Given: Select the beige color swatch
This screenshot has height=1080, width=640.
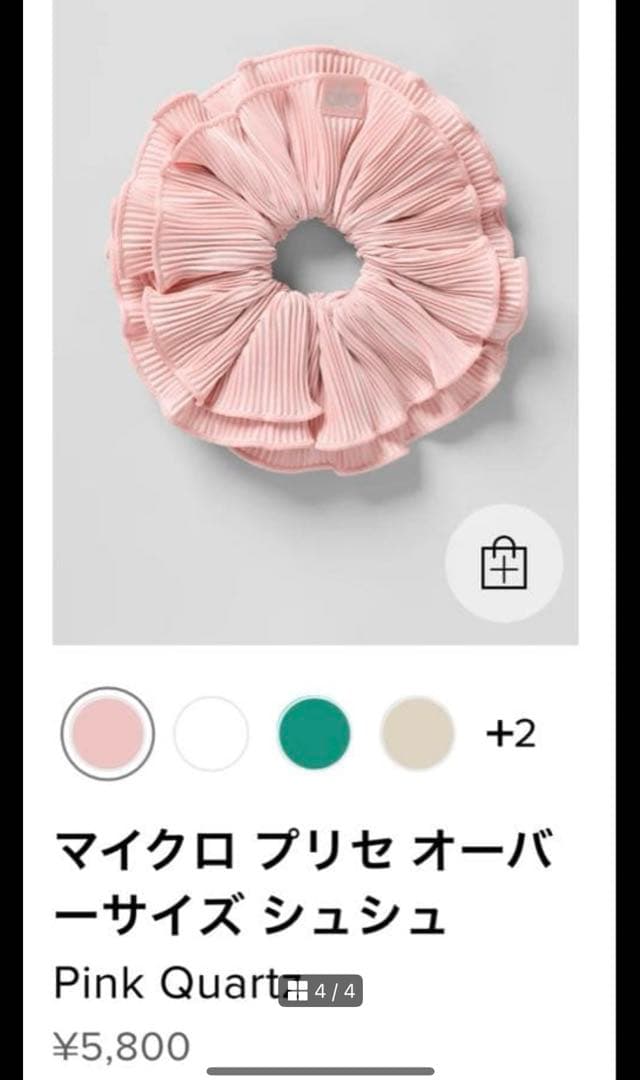Looking at the screenshot, I should tap(417, 733).
